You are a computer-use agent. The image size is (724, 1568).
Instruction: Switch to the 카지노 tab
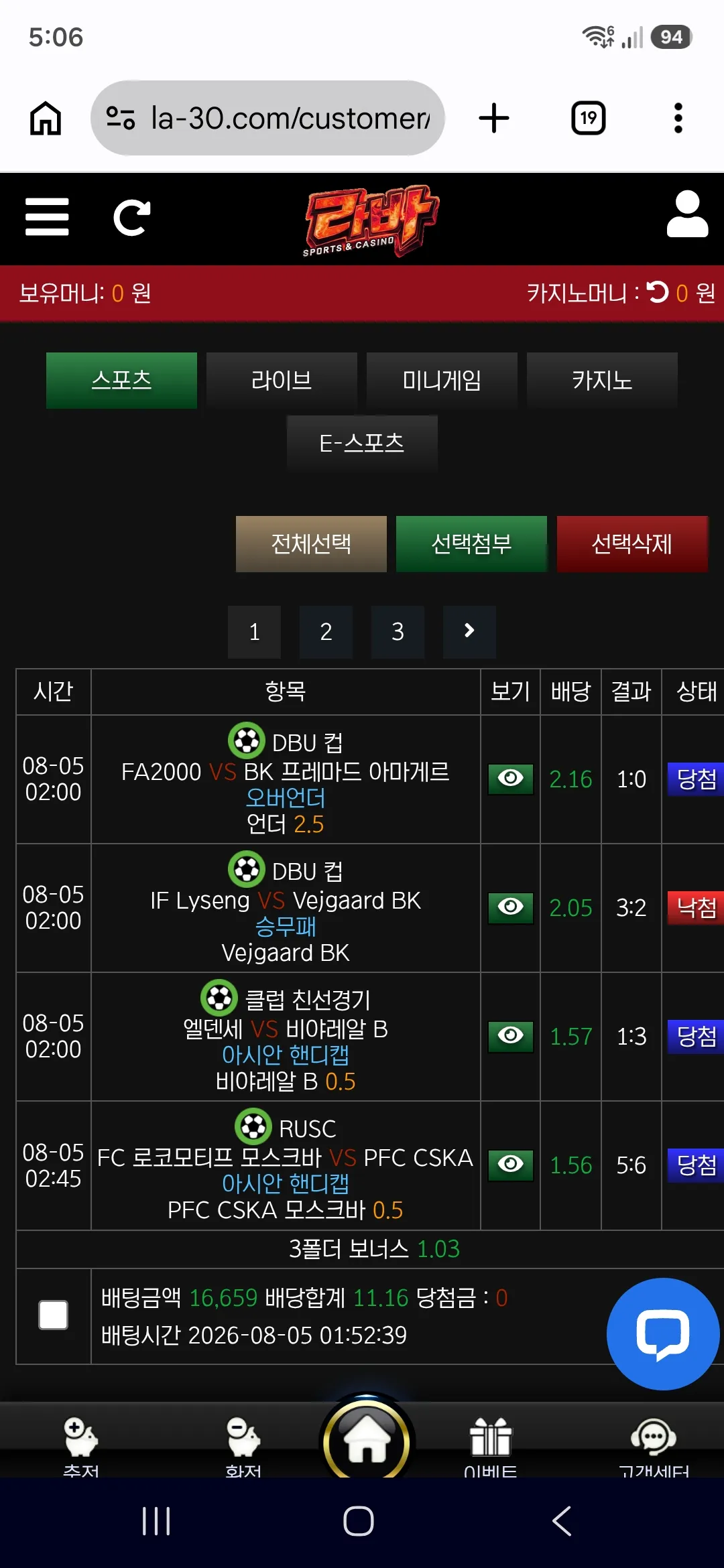tap(602, 381)
